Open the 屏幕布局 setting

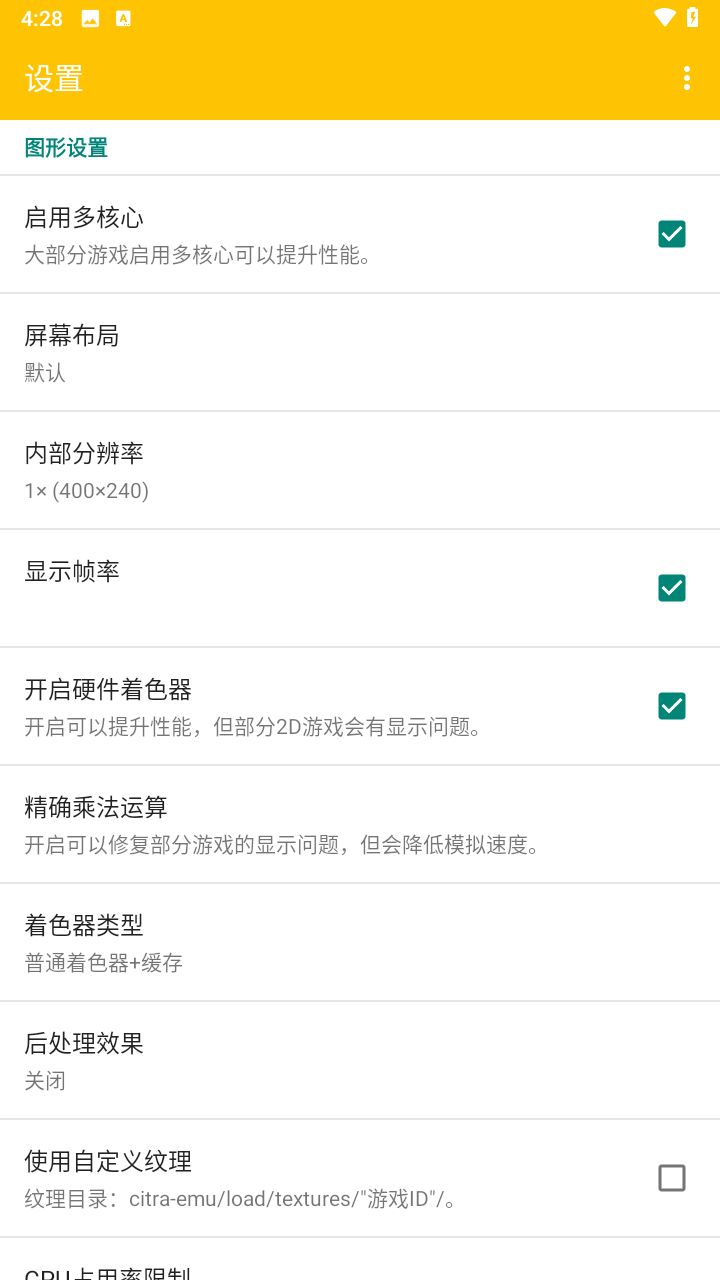coord(360,352)
